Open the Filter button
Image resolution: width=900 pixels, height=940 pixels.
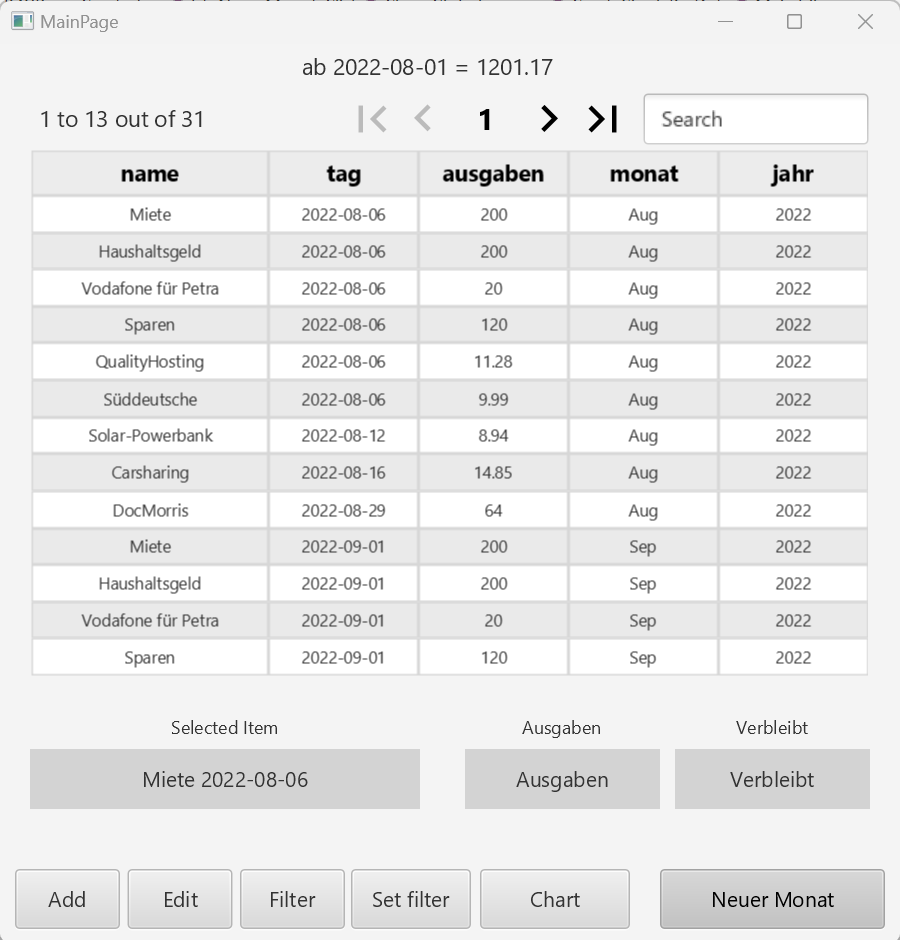tap(292, 899)
